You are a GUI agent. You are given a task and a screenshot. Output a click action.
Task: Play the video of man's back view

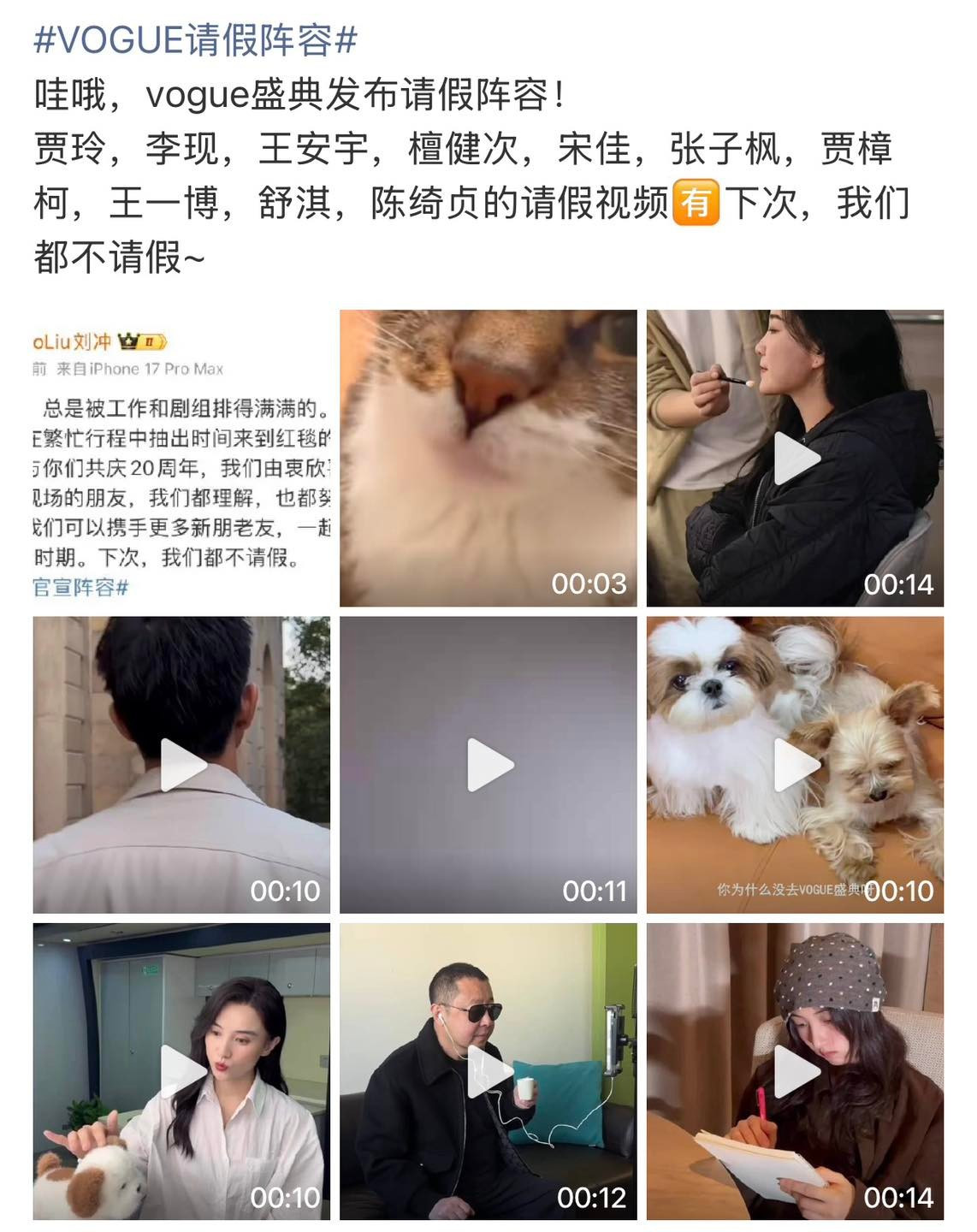[182, 765]
